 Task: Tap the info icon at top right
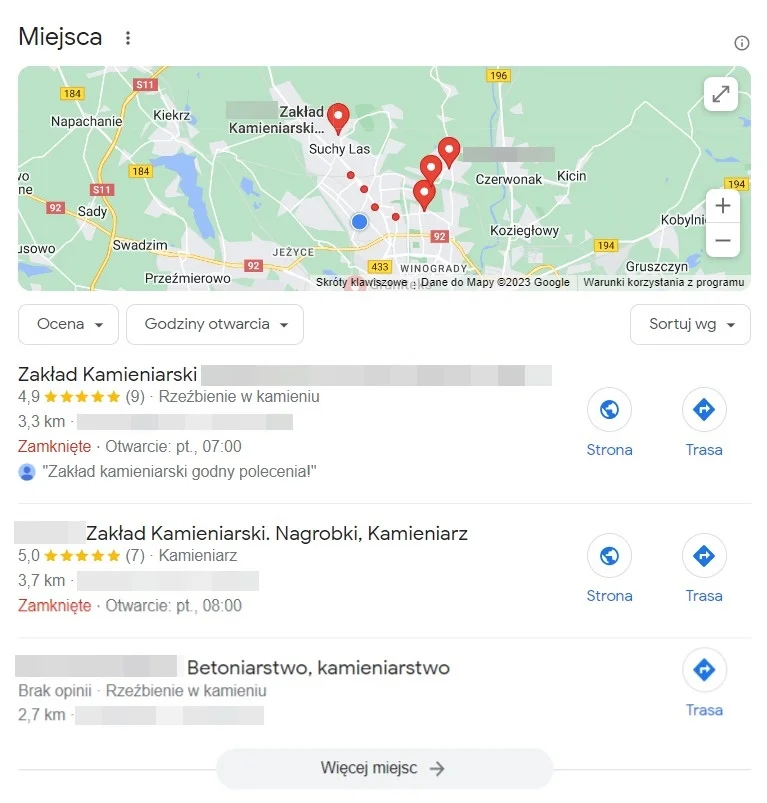741,43
